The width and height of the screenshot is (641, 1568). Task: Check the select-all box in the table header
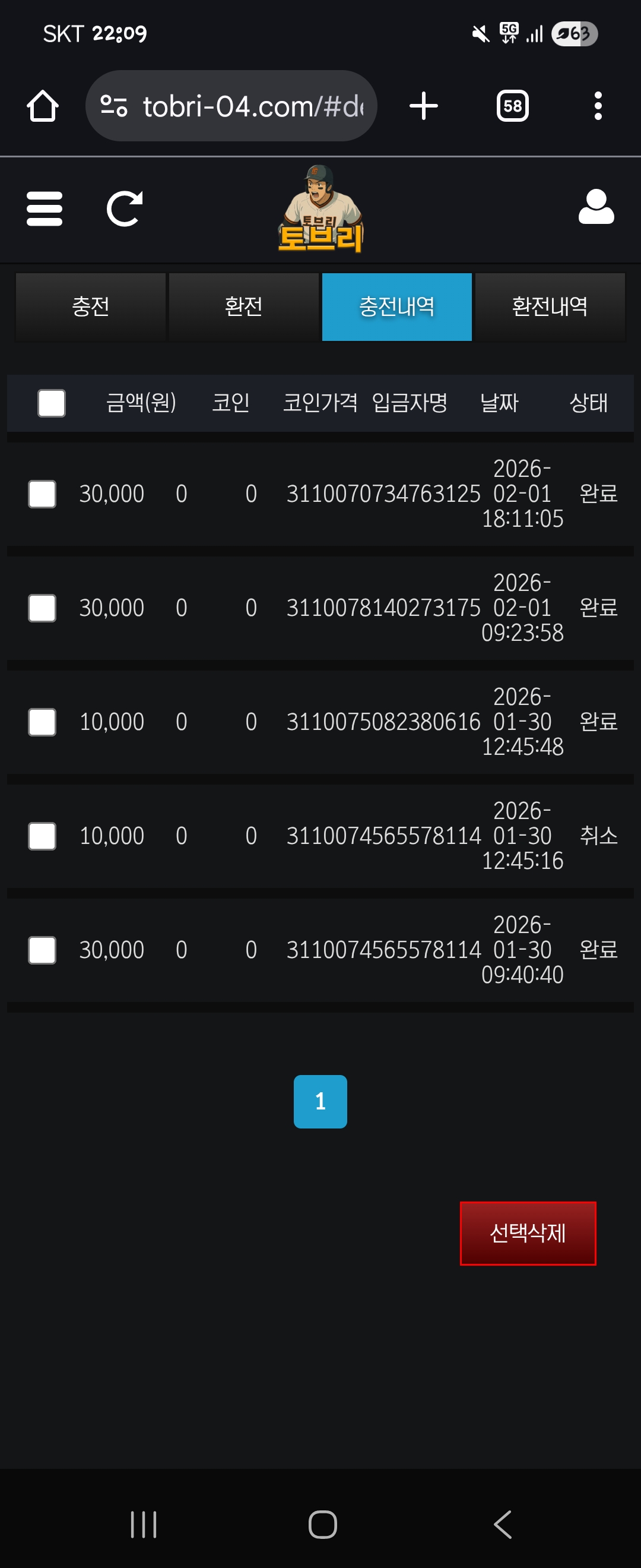(x=52, y=403)
